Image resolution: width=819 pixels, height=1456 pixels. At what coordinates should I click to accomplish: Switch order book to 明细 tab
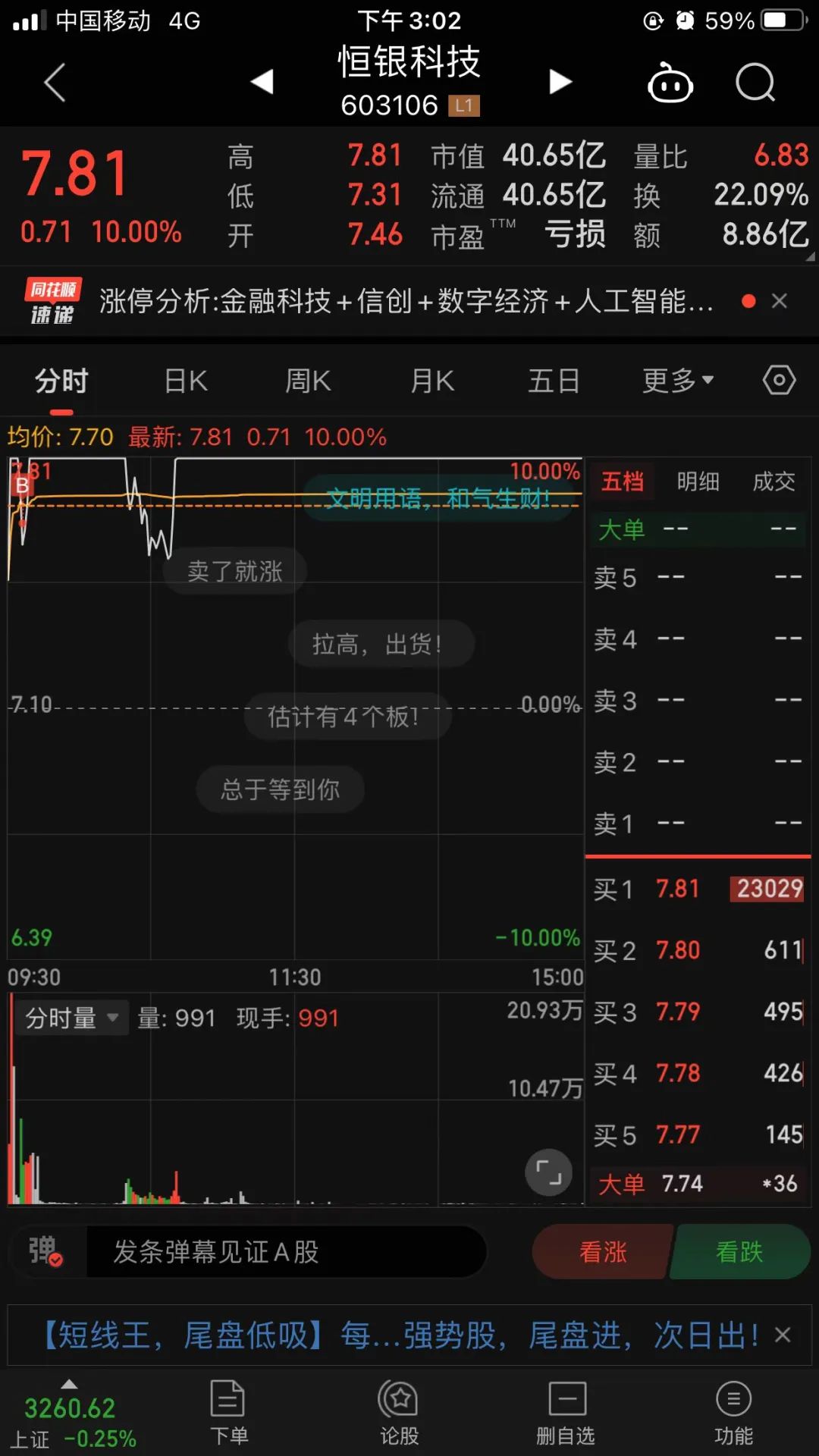click(x=698, y=482)
